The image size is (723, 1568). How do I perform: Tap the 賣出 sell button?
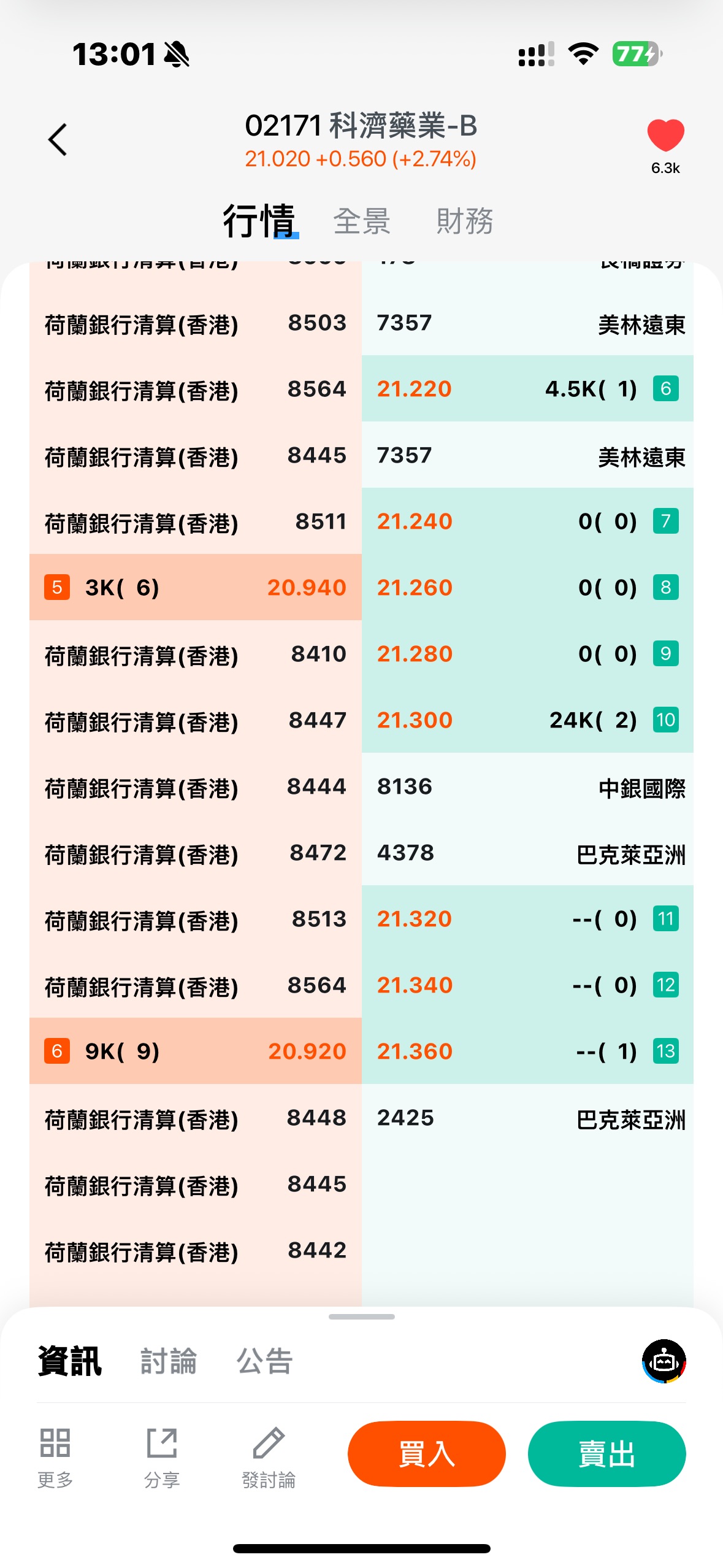pos(606,1454)
